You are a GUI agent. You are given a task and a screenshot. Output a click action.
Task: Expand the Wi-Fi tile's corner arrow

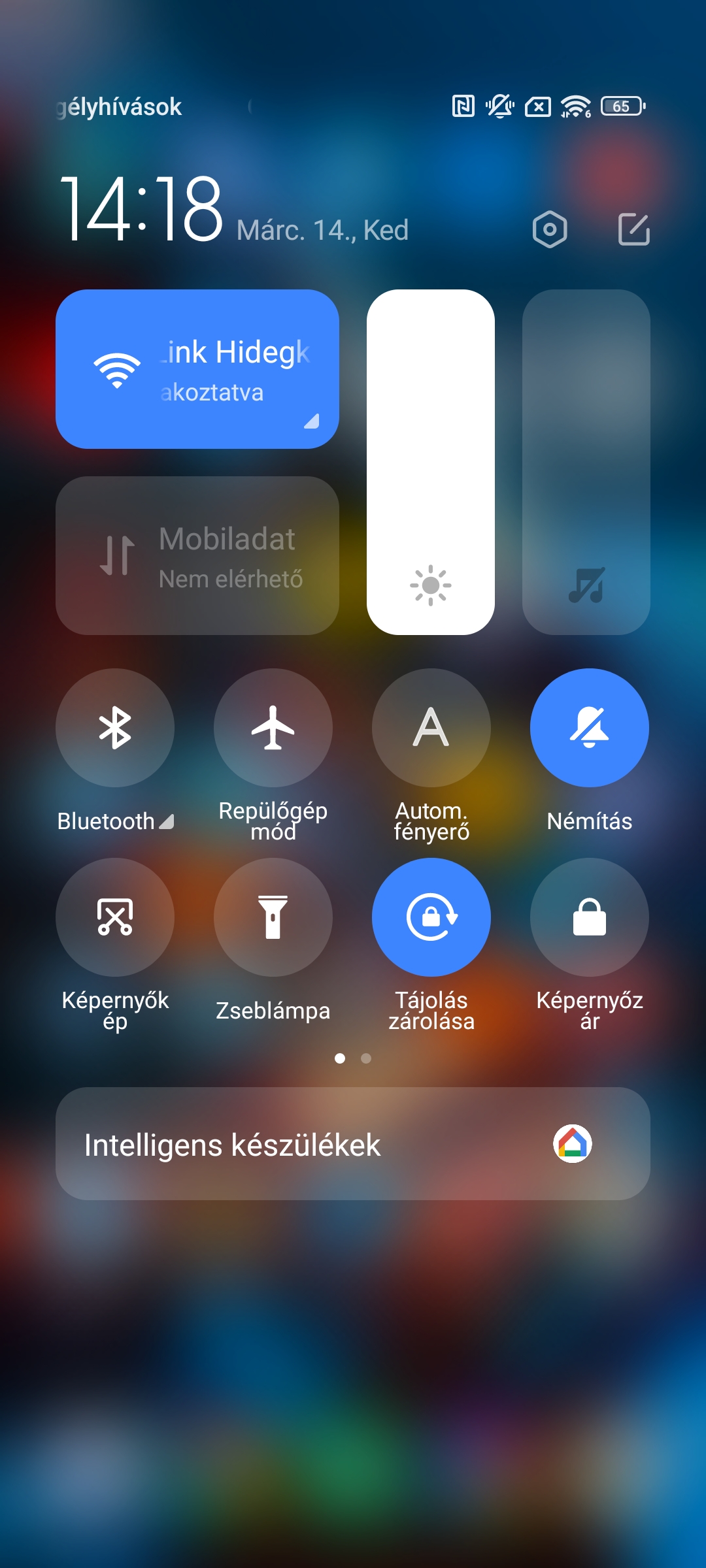click(x=312, y=421)
